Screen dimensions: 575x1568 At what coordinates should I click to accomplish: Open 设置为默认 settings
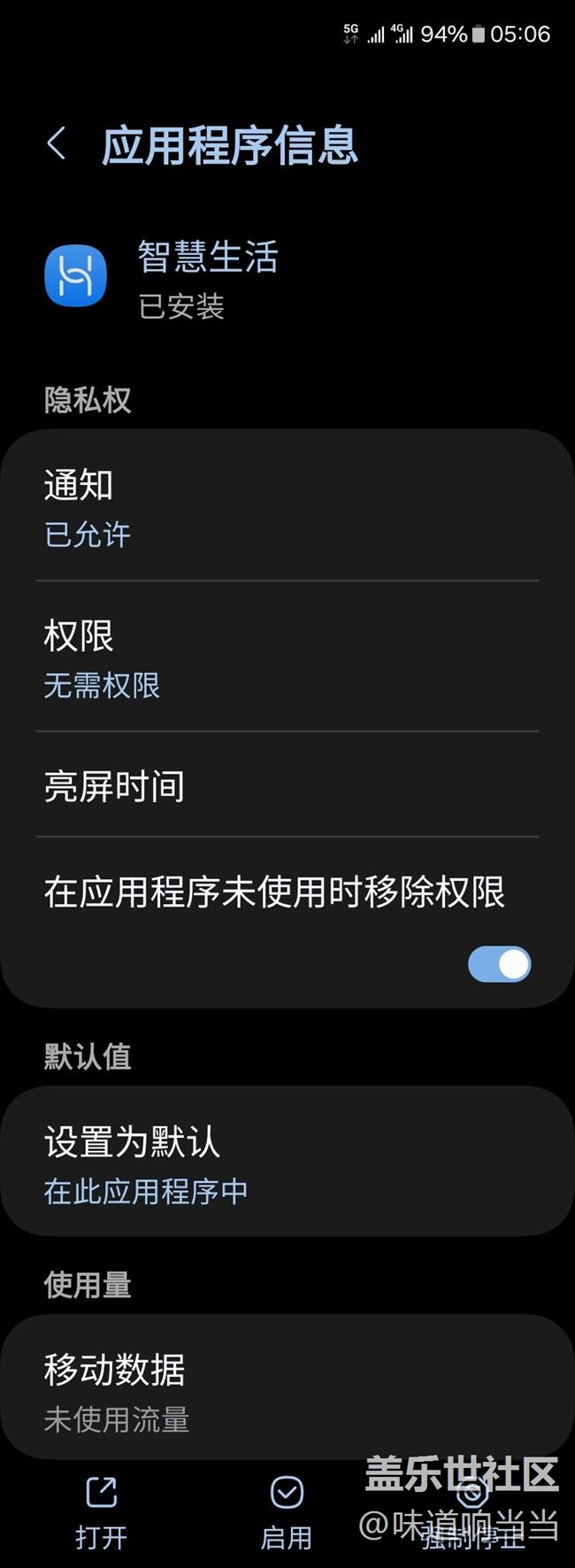coord(287,1162)
